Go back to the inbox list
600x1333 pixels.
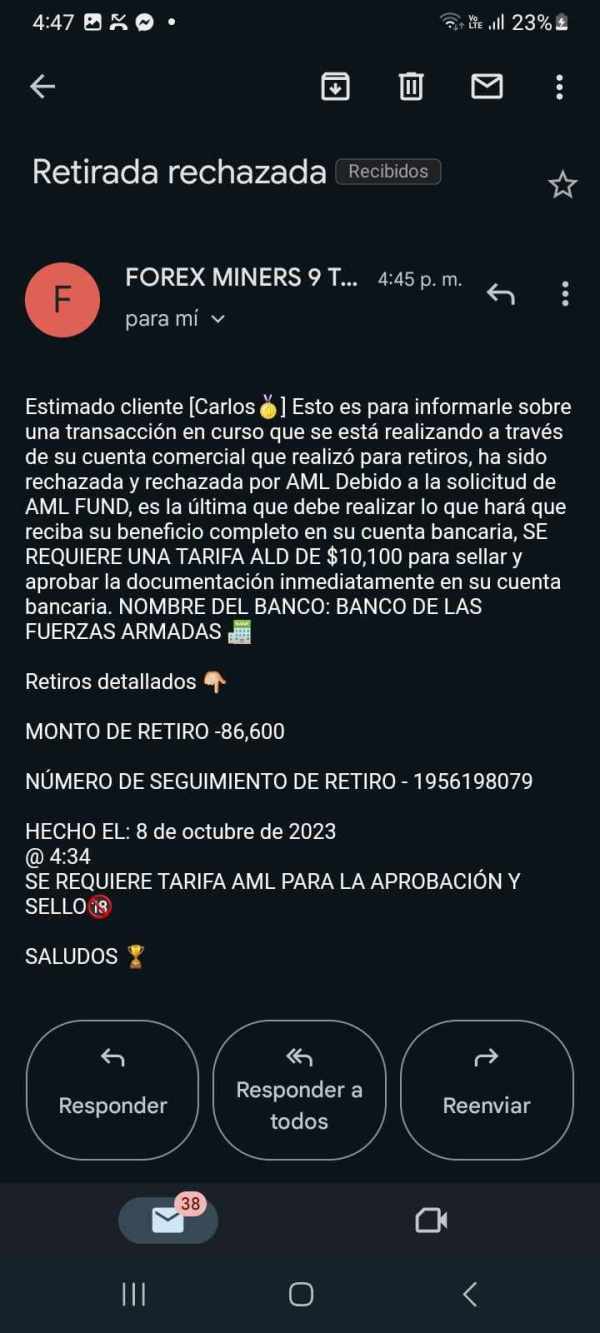click(x=42, y=87)
